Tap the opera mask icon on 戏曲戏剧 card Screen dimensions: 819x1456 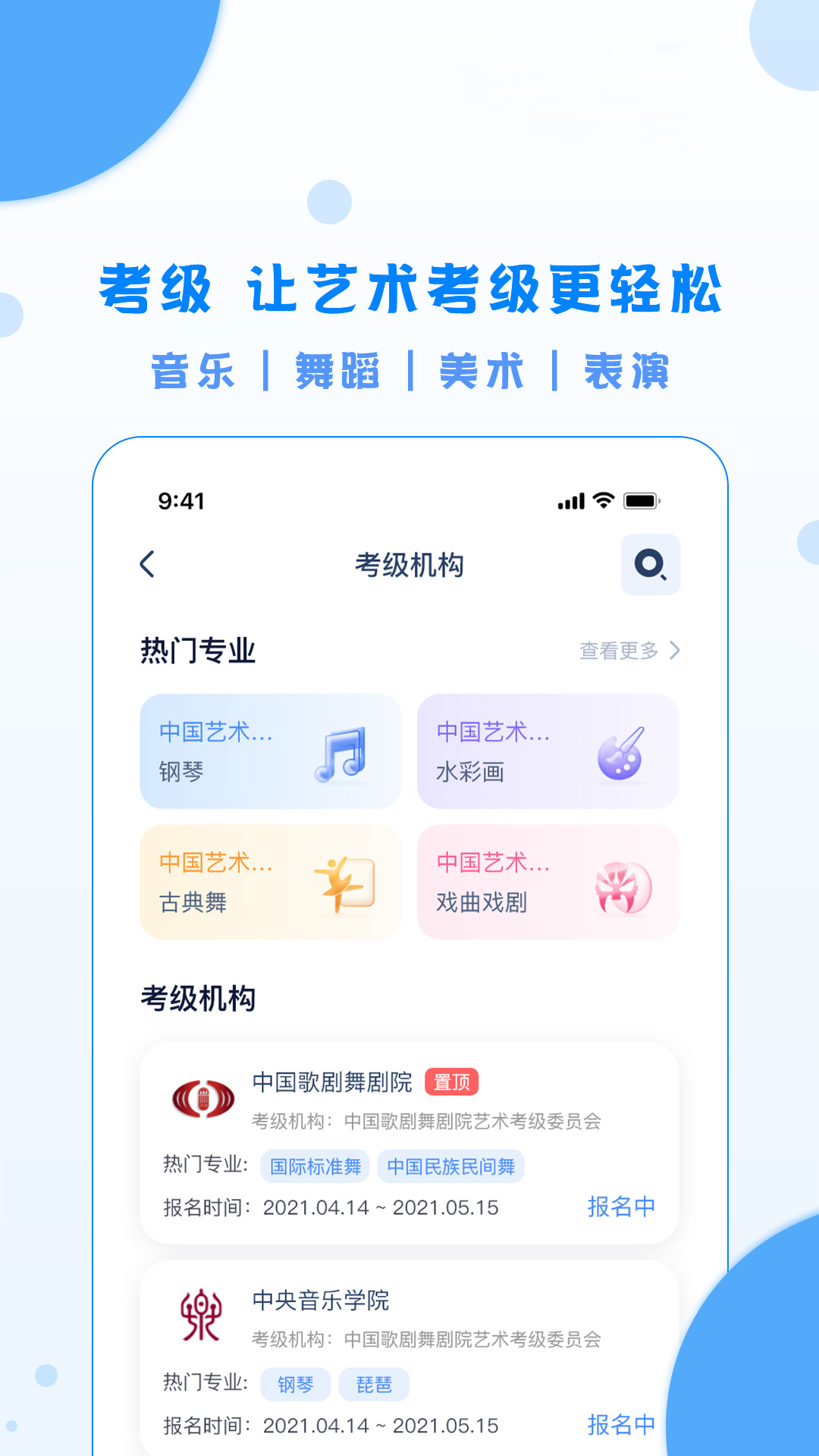623,883
